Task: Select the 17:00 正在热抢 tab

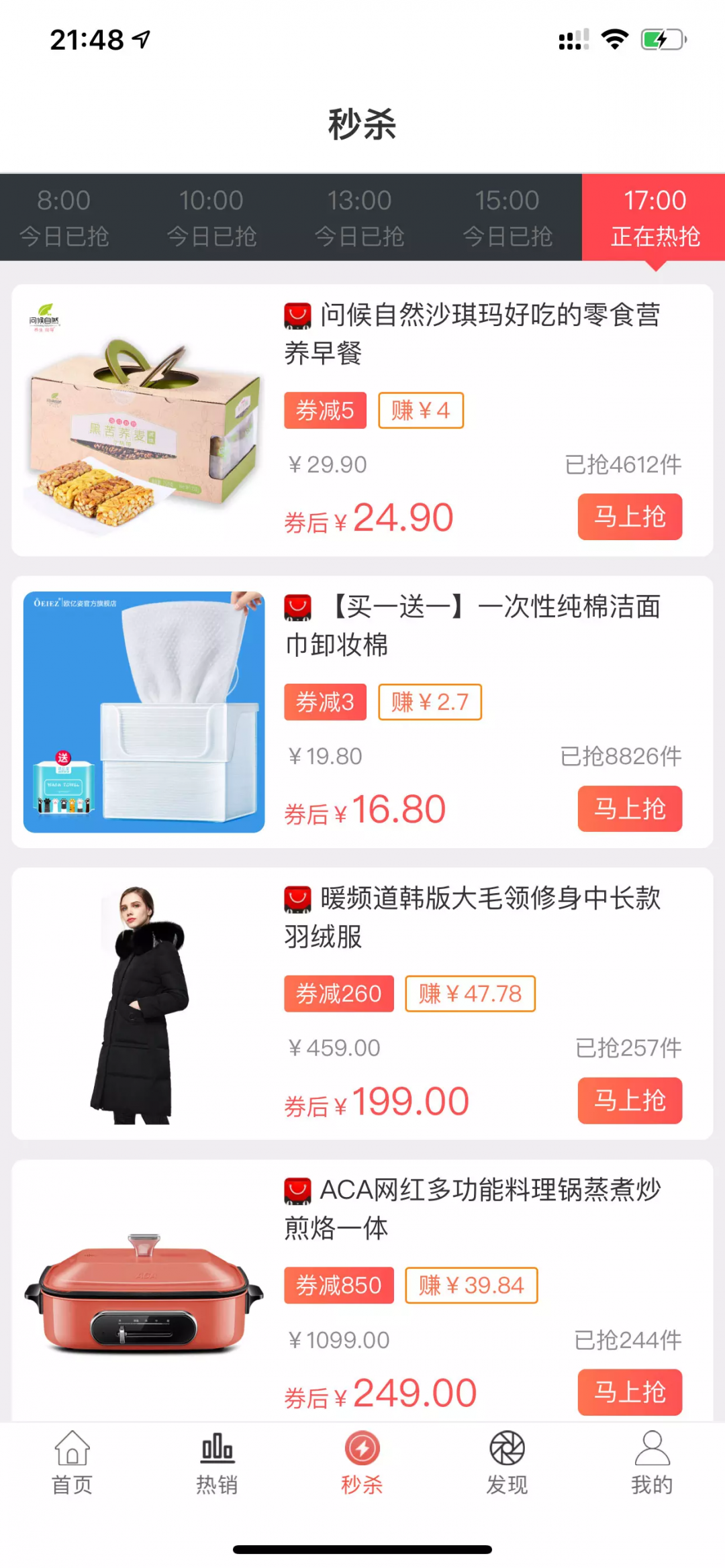Action: click(x=655, y=217)
